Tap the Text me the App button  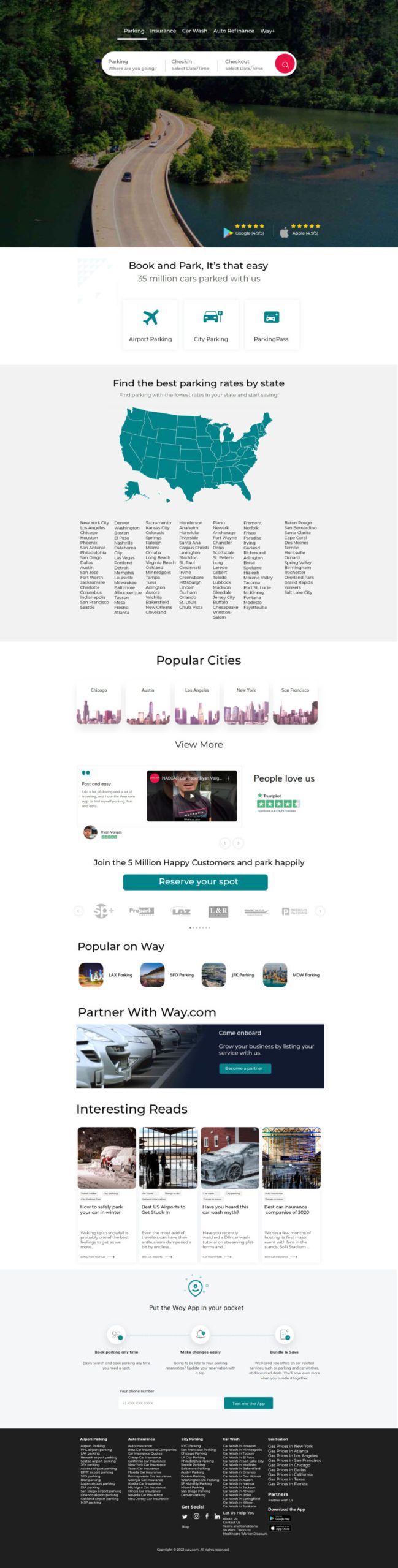click(248, 1403)
